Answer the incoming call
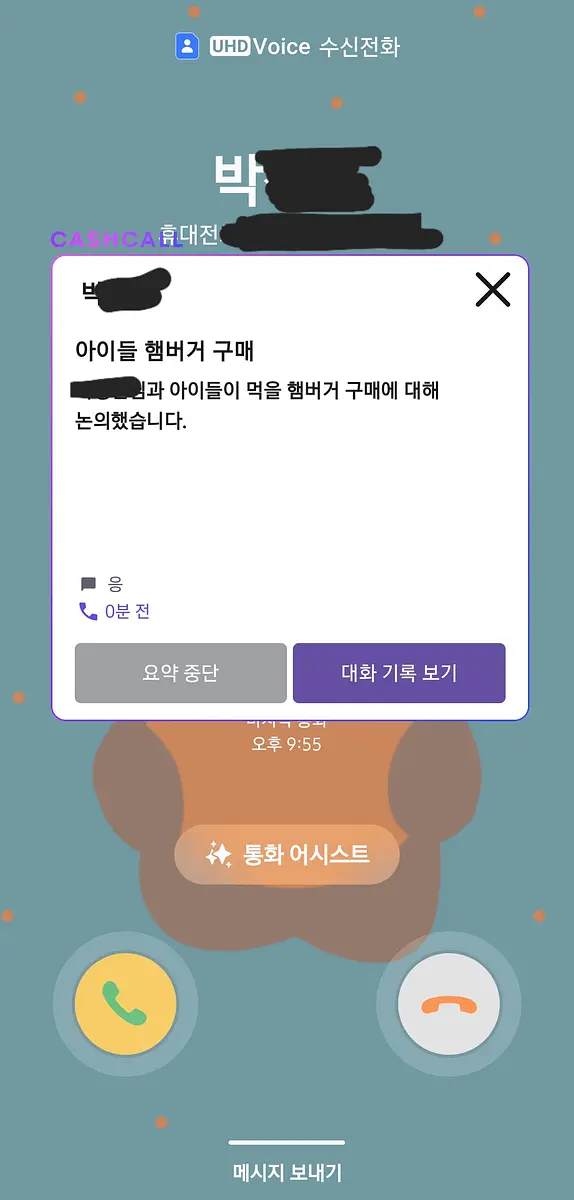This screenshot has height=1200, width=574. click(x=125, y=1003)
